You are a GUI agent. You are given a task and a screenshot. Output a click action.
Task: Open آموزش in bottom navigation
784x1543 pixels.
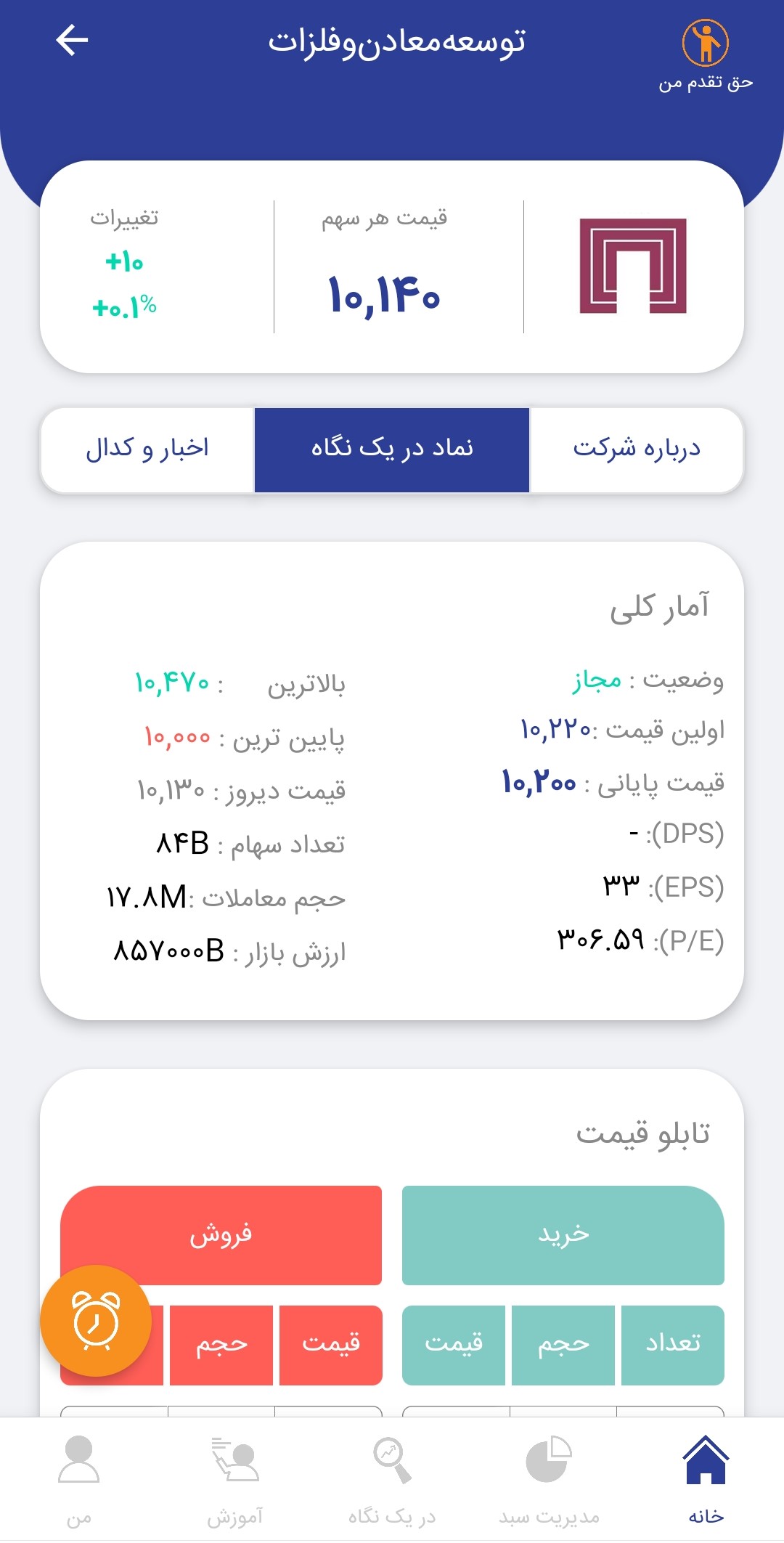tap(235, 1478)
